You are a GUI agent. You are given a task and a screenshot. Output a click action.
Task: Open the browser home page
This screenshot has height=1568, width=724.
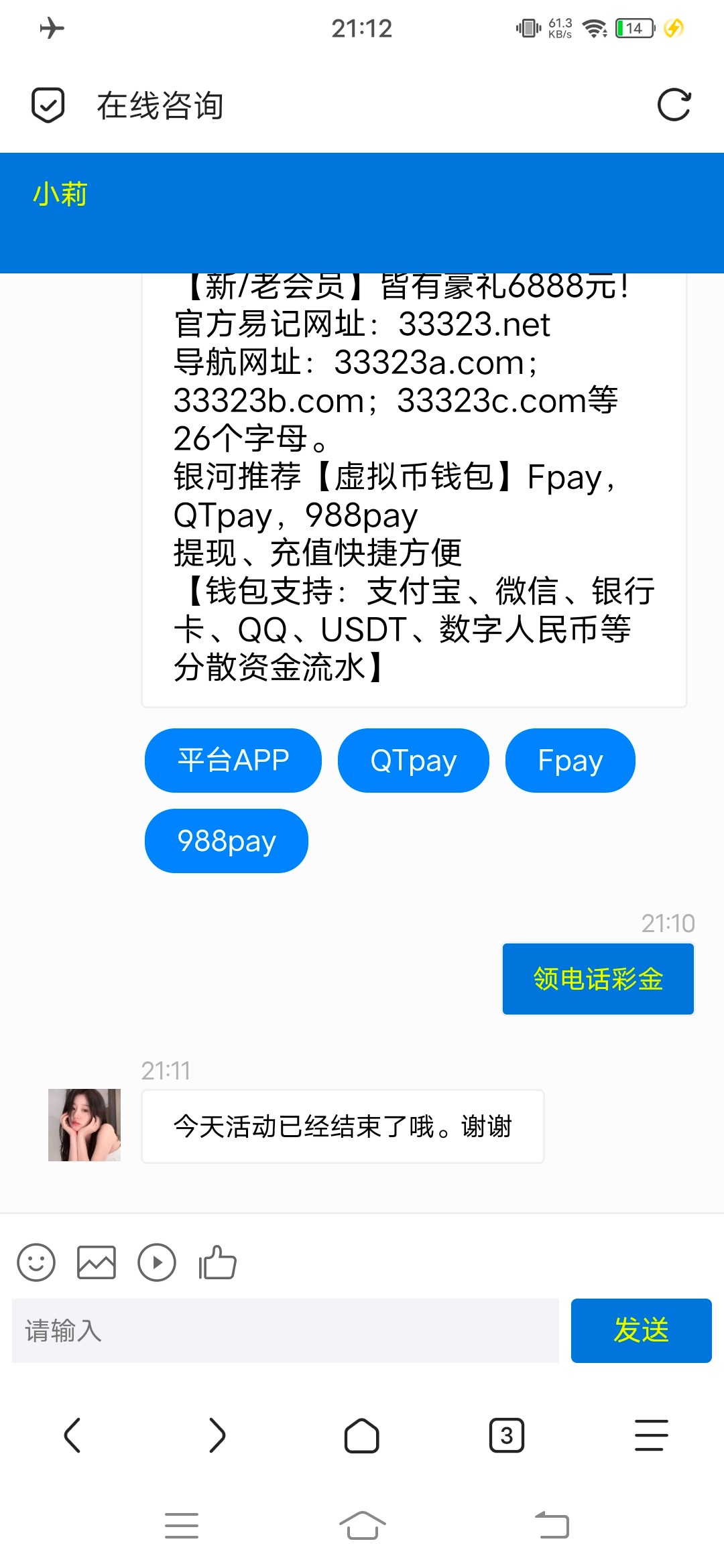362,1435
